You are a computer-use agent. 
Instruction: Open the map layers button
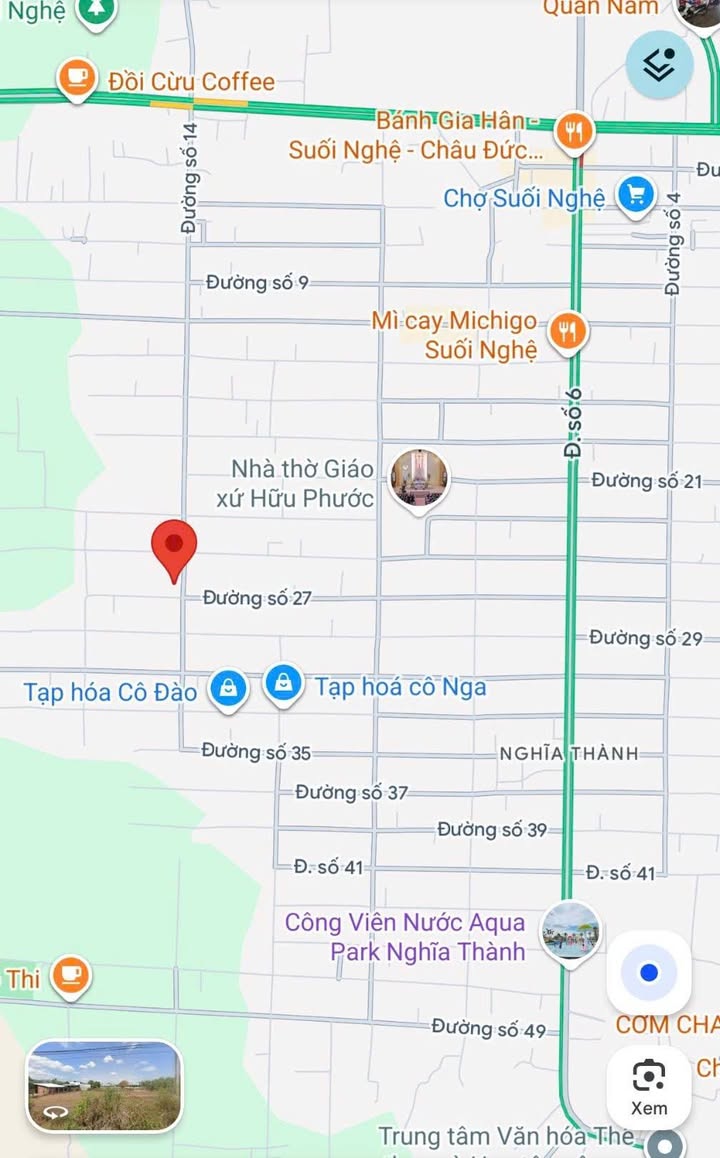coord(659,65)
